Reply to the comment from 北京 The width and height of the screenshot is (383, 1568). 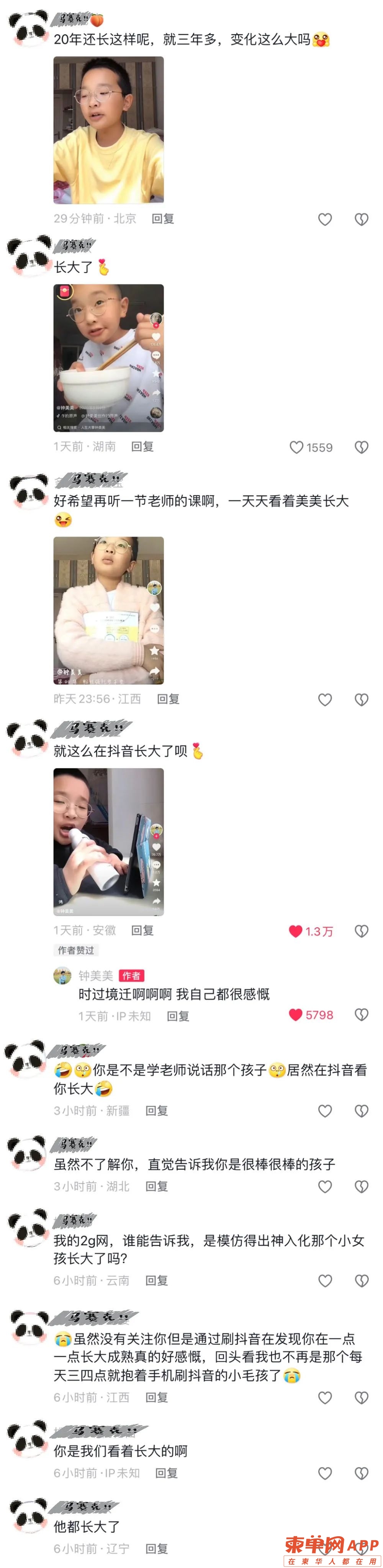(162, 219)
